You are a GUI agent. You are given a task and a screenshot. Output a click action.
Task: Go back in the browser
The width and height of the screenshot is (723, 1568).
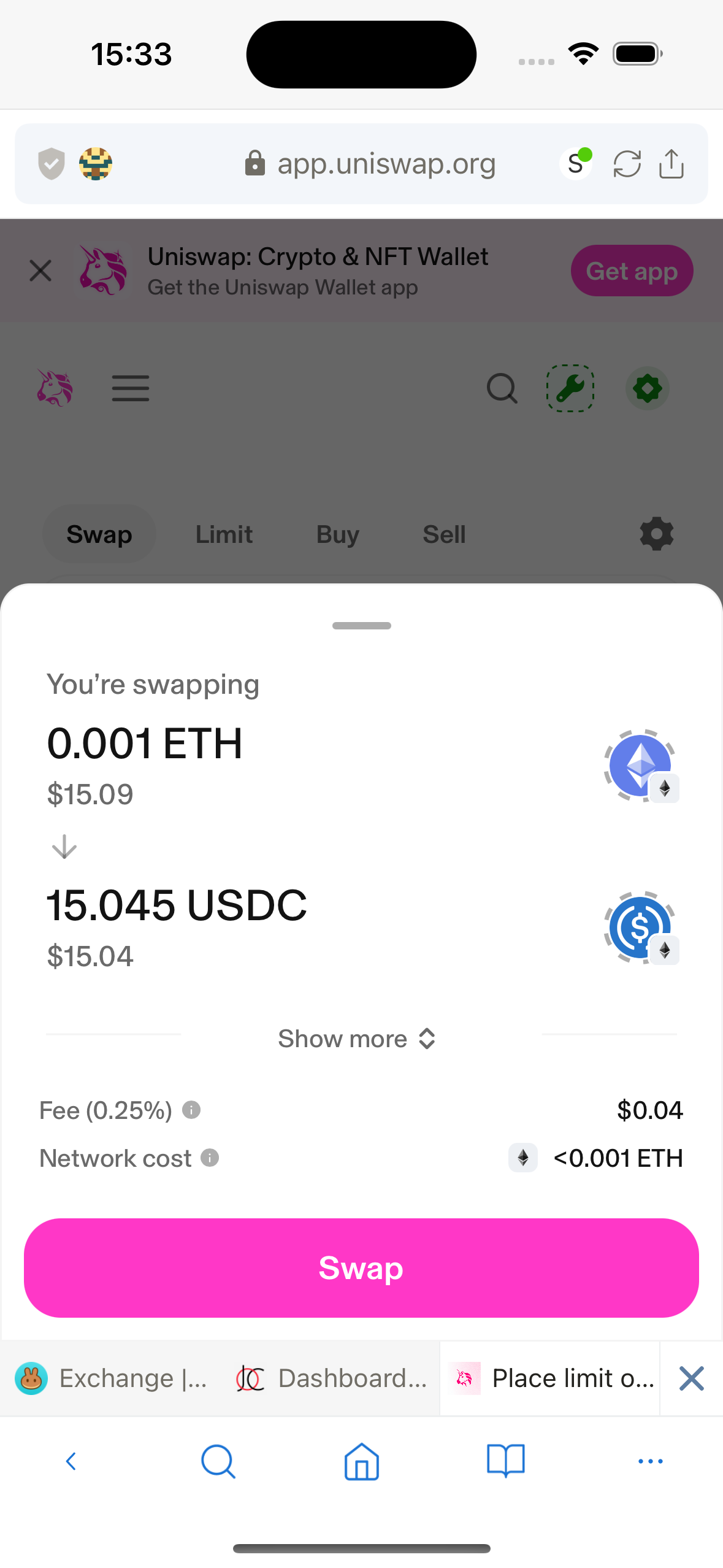71,1461
